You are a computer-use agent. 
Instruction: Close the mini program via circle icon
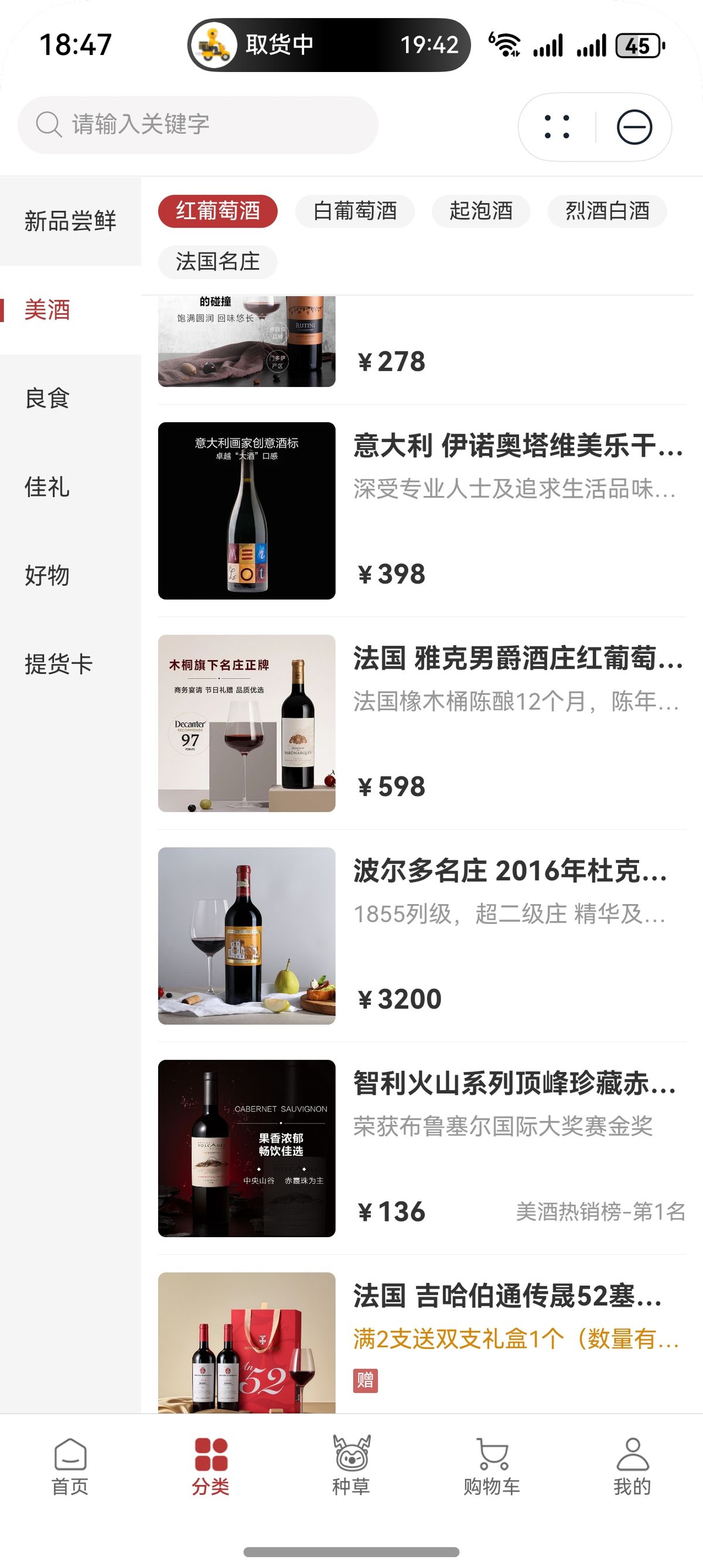(634, 127)
